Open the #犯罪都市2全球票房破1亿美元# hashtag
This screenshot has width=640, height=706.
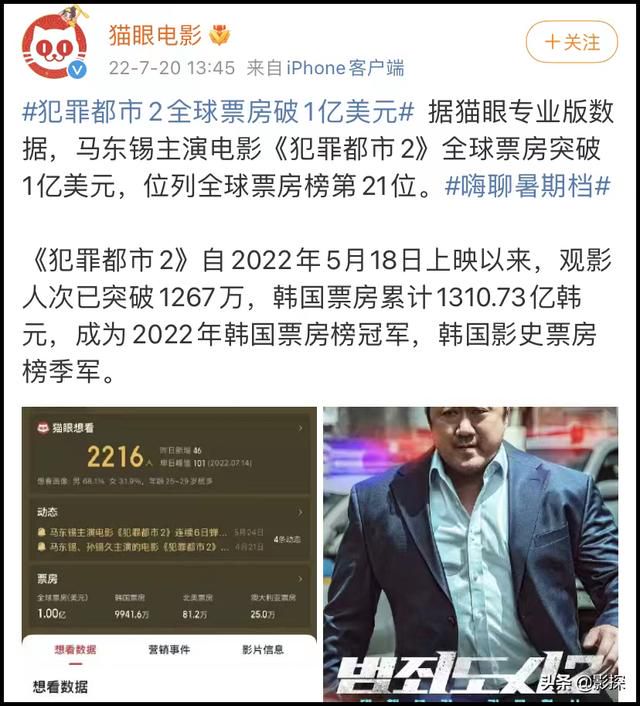click(218, 111)
